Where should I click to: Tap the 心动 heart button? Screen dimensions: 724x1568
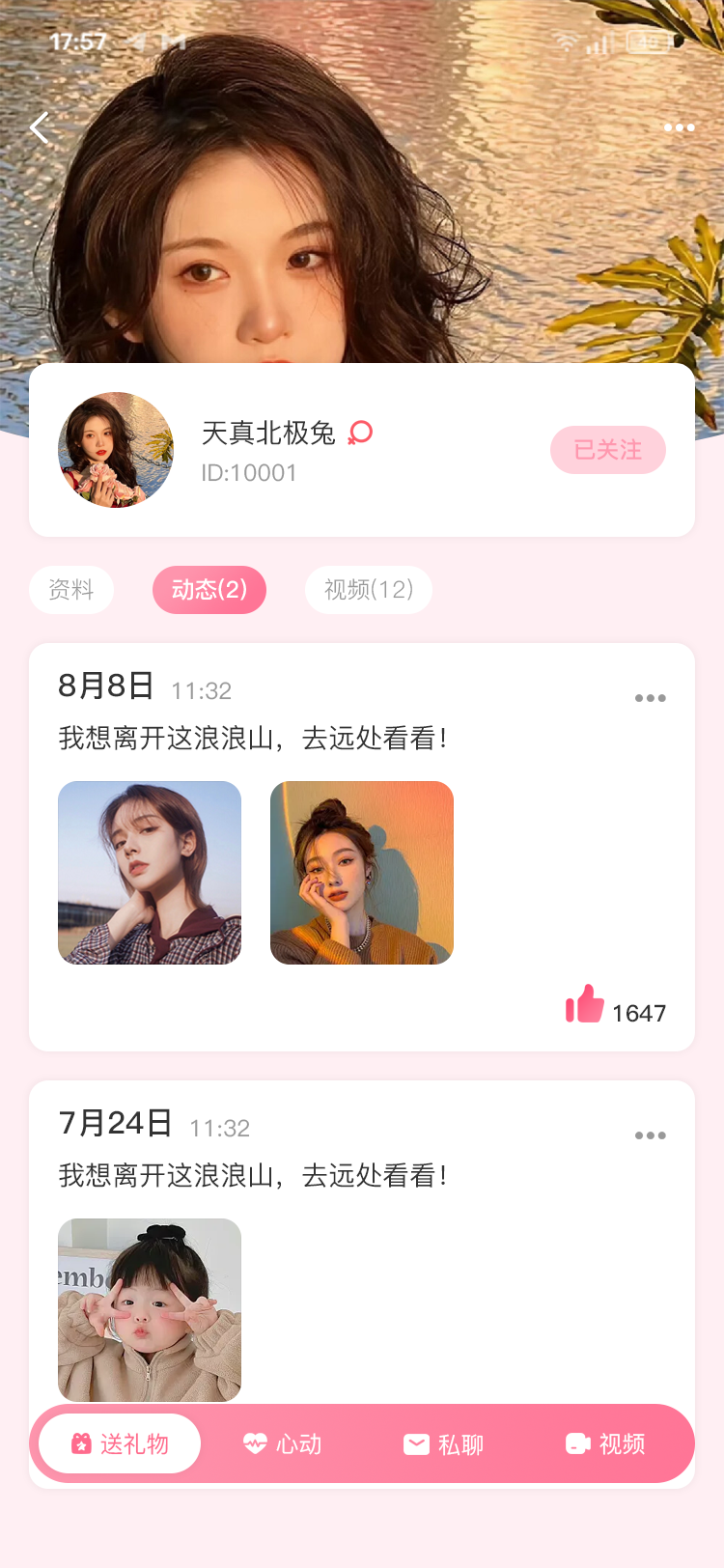point(282,1443)
